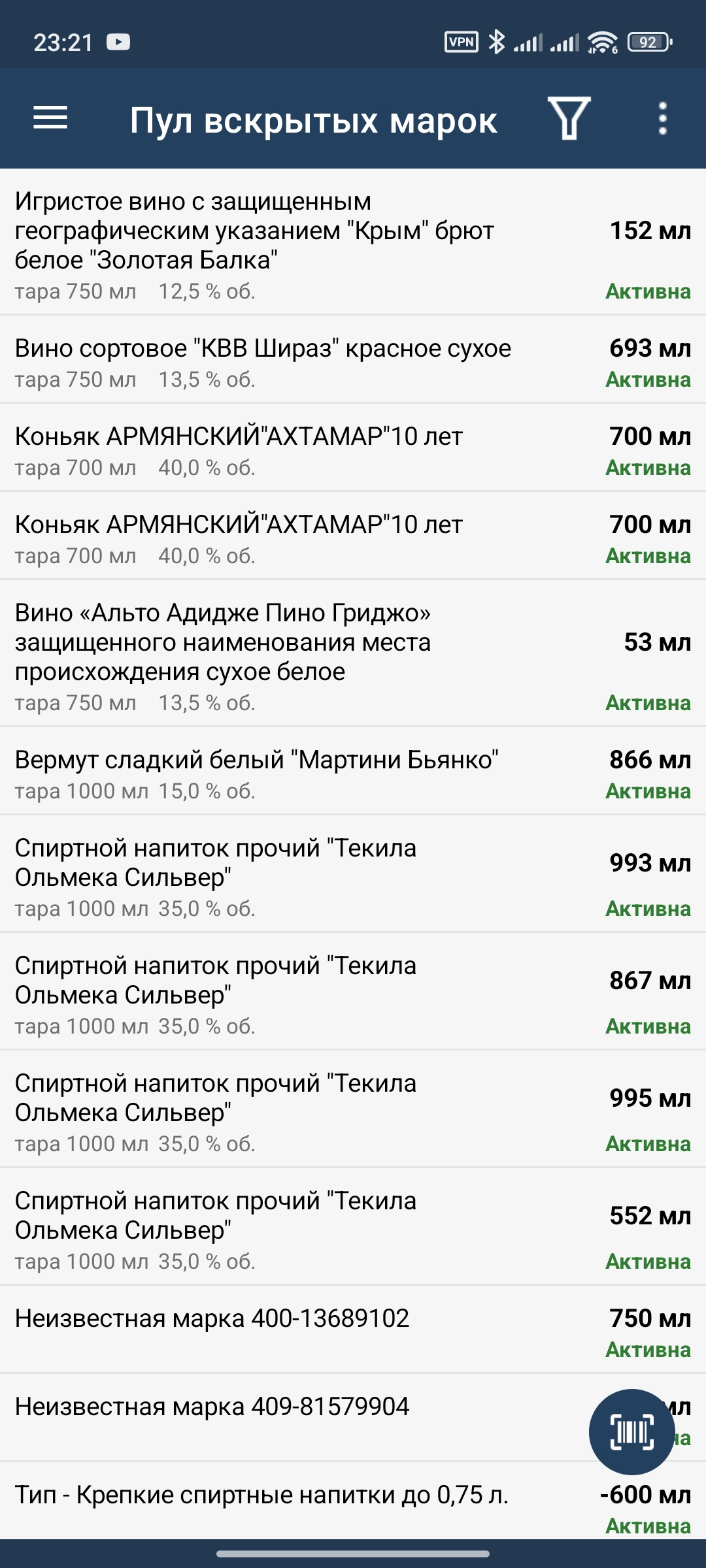Open "Неизвестная марка 409-81579904" entry
Image resolution: width=706 pixels, height=1568 pixels.
(261, 1418)
